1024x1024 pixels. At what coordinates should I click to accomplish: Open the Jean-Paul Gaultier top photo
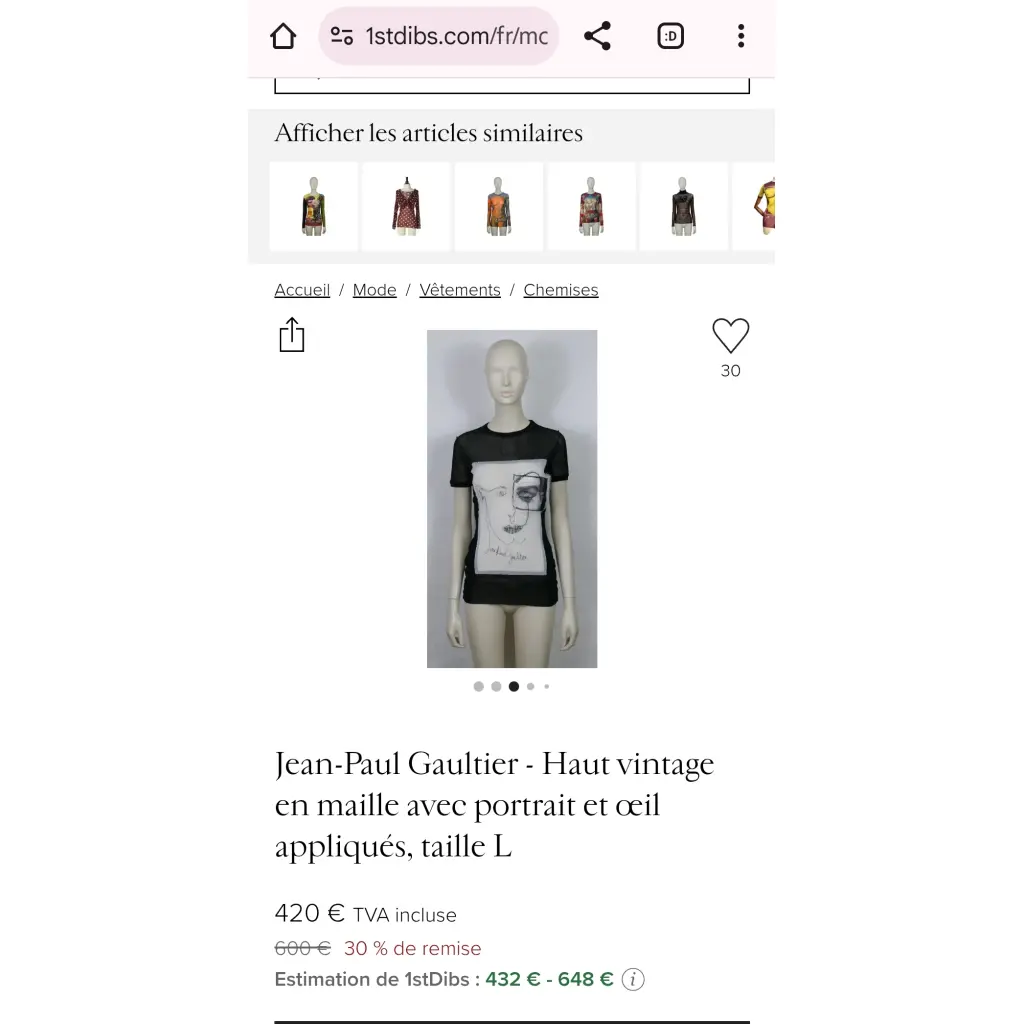click(512, 498)
